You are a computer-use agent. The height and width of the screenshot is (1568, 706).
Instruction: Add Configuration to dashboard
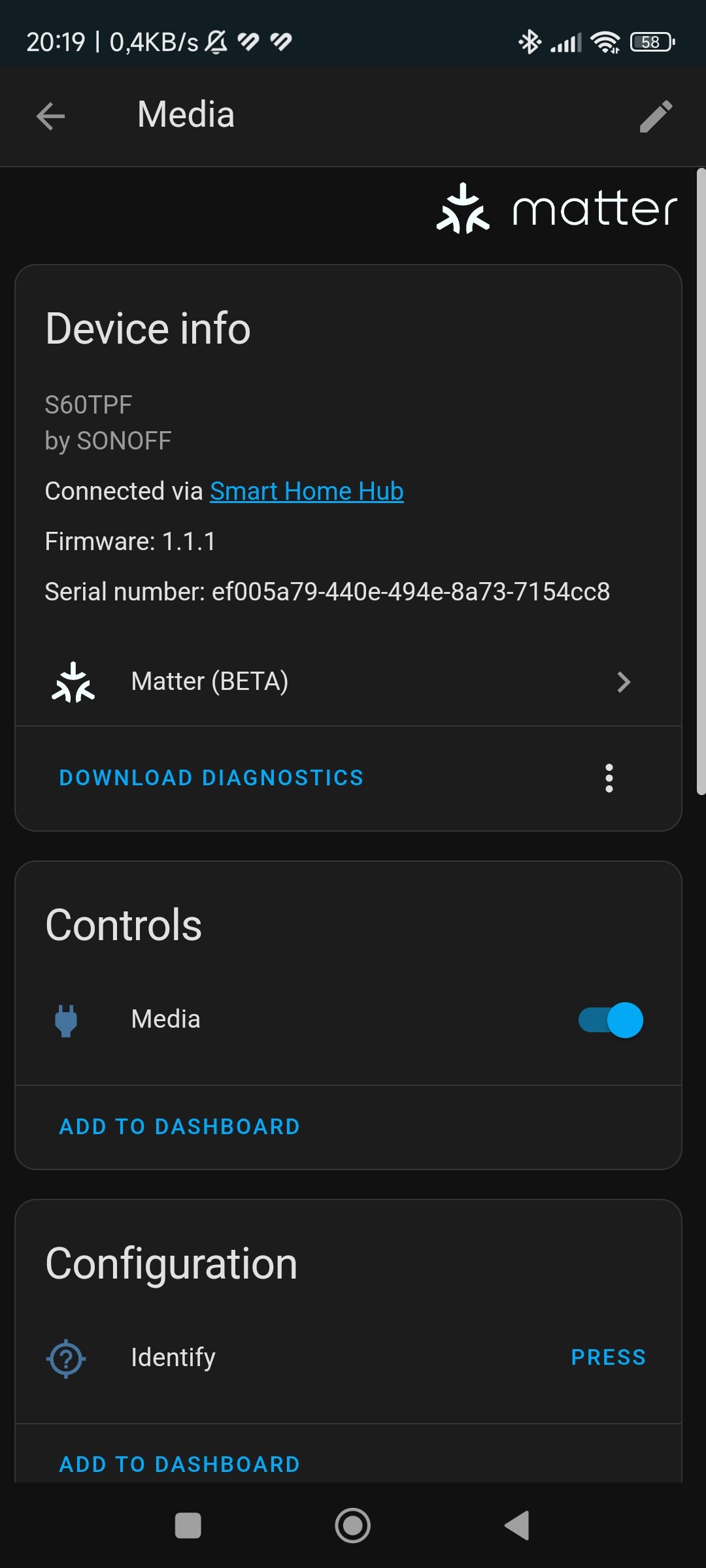pyautogui.click(x=180, y=1463)
